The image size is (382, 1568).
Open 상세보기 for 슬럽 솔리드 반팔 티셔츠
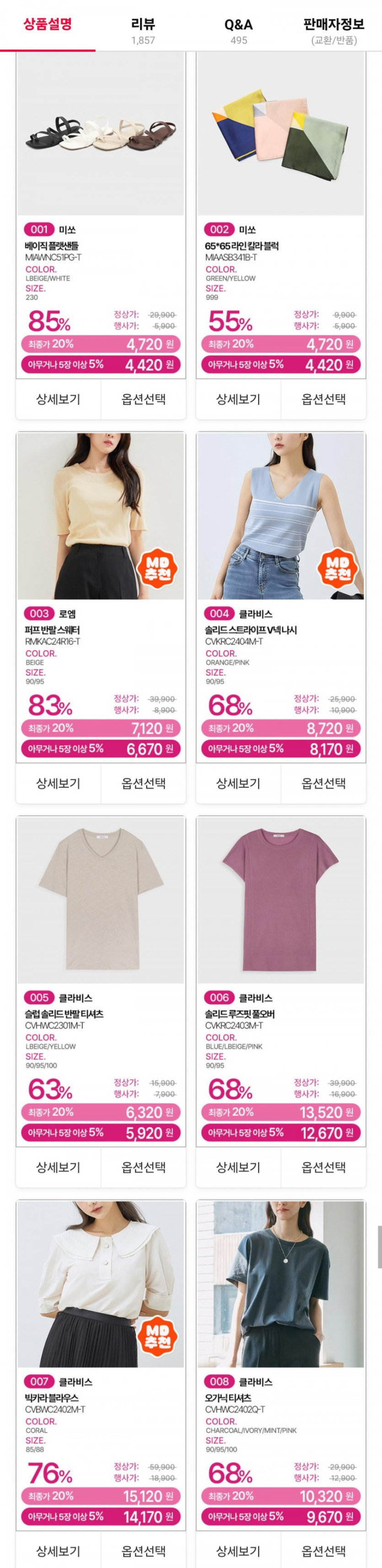[59, 1168]
